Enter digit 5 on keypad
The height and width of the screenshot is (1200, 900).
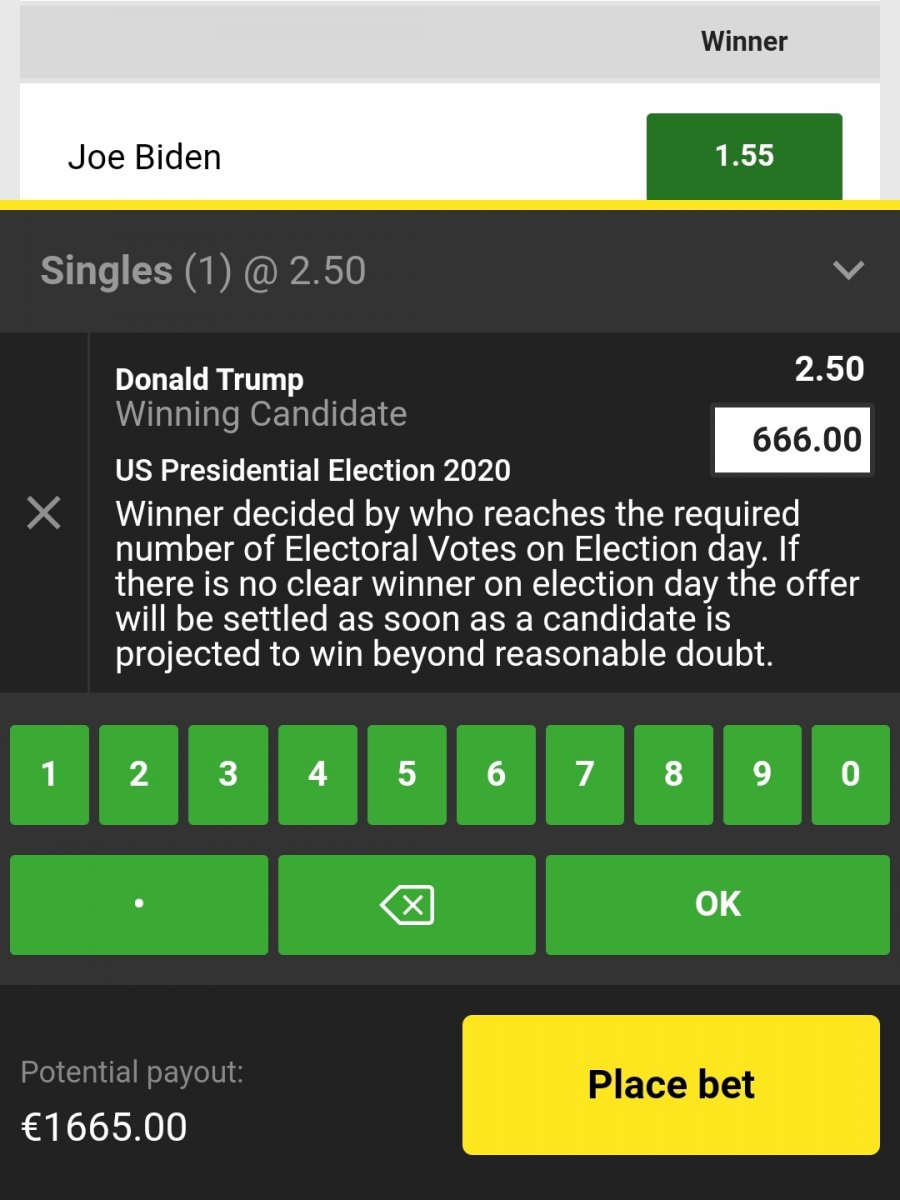pos(407,774)
